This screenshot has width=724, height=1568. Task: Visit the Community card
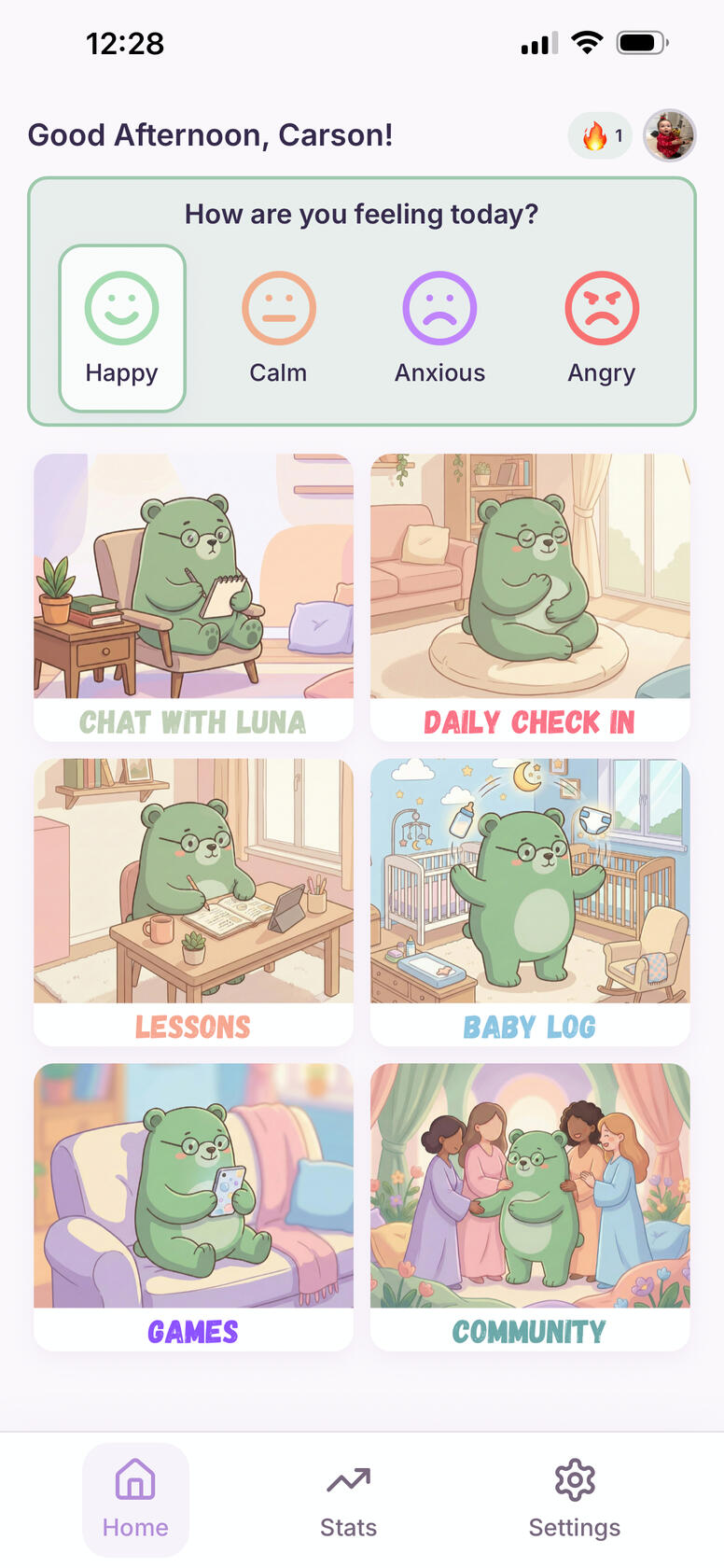[x=530, y=1207]
